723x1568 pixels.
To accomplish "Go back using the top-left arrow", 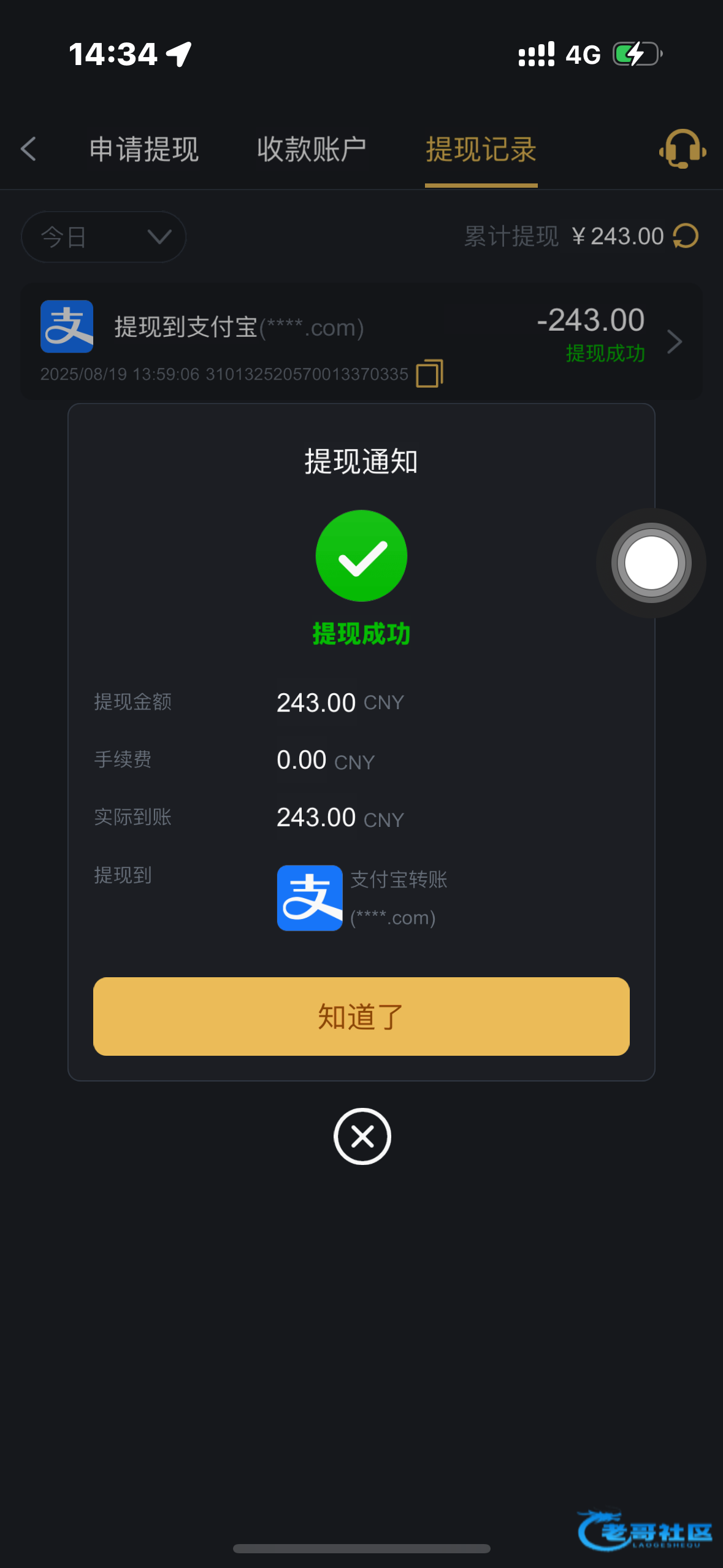I will pos(28,149).
